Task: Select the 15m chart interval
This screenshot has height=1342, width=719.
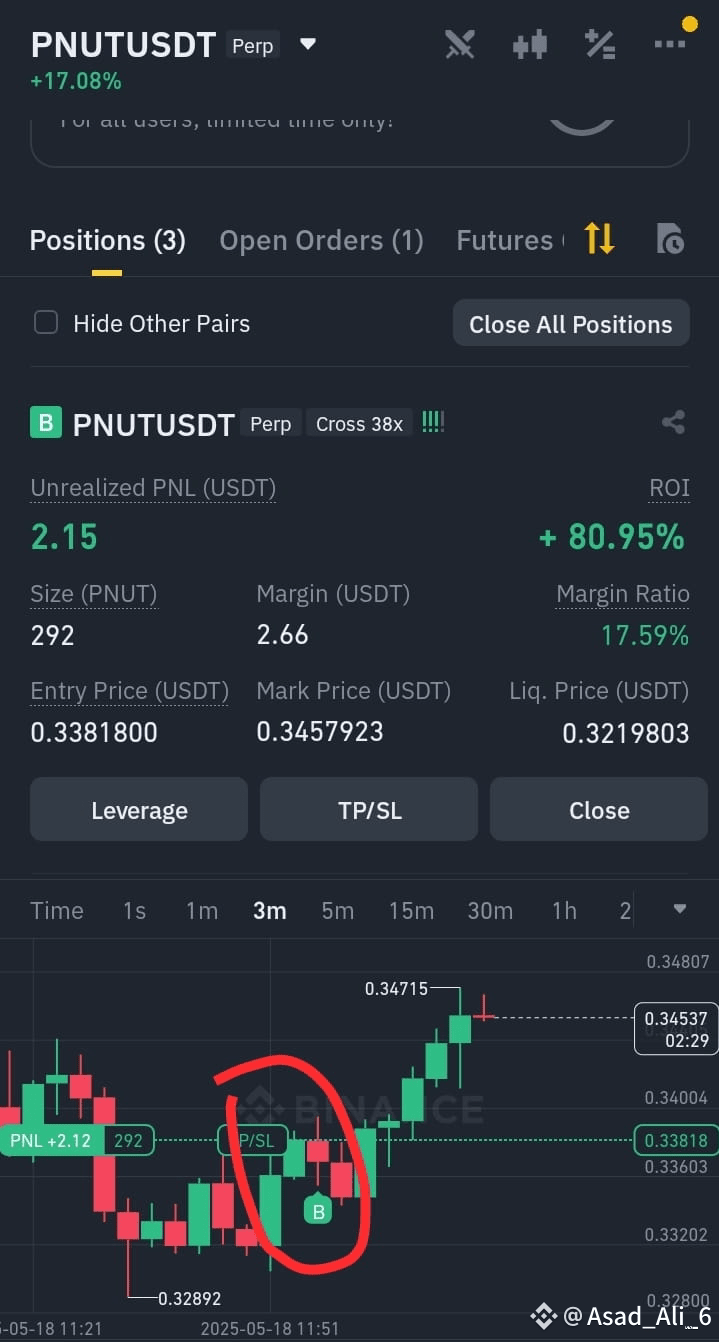Action: [411, 910]
